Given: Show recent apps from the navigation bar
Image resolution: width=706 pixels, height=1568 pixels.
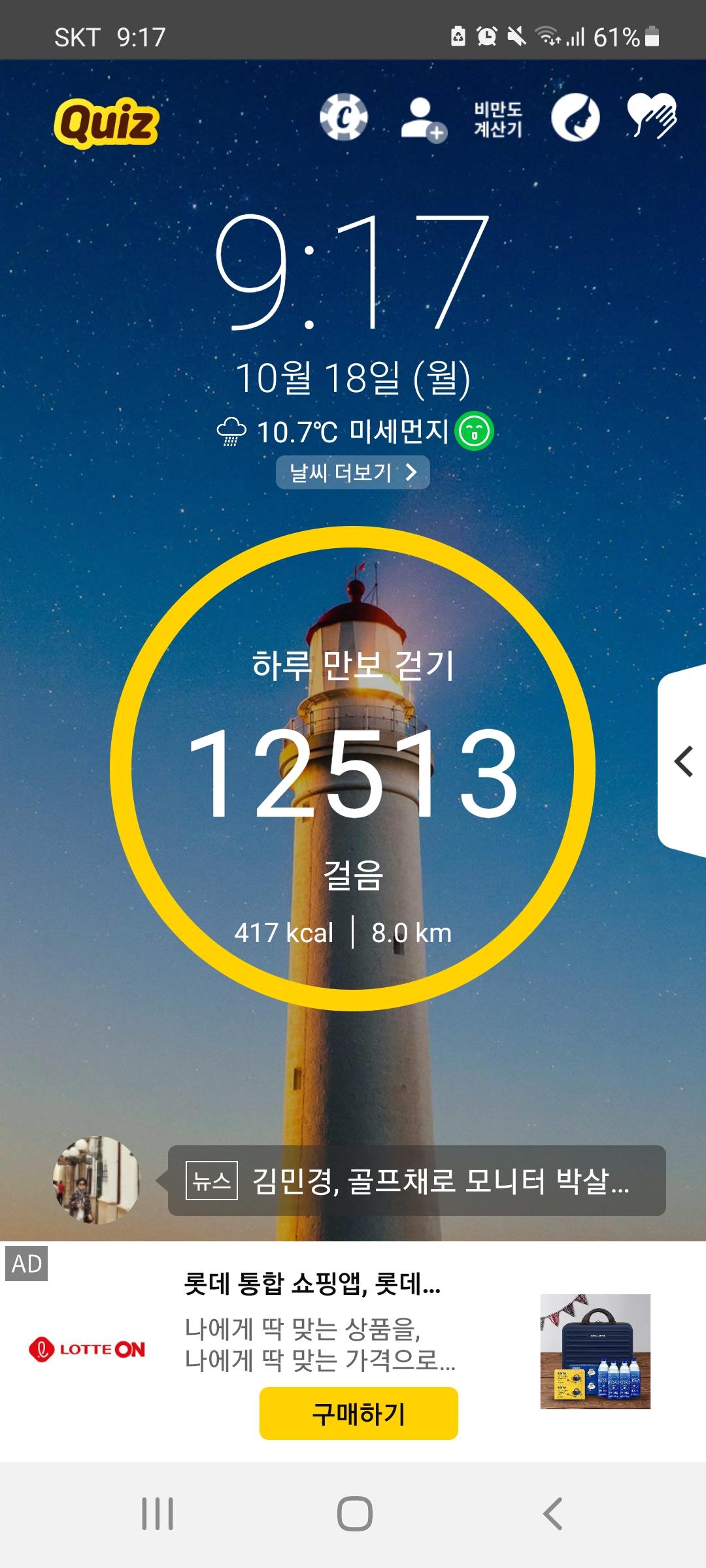Looking at the screenshot, I should (158, 1513).
